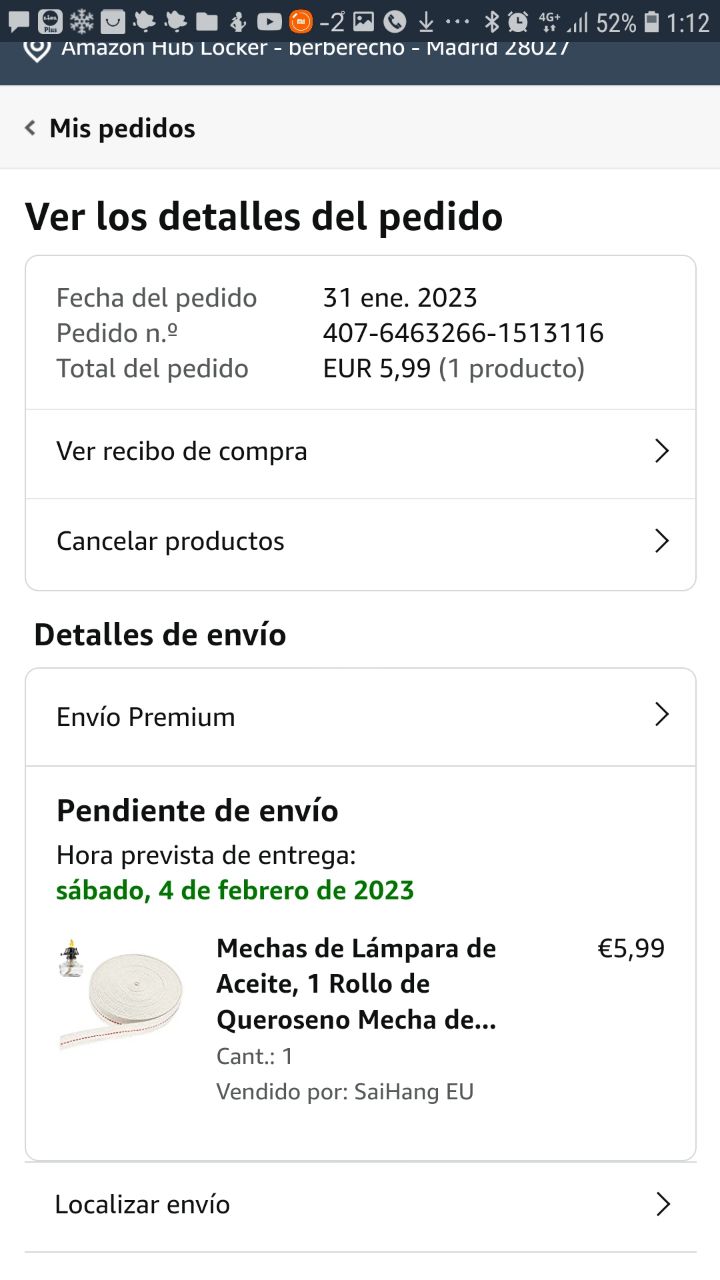Open the Mechas de Lámpara de Aceite product title
The image size is (720, 1280).
[x=356, y=984]
